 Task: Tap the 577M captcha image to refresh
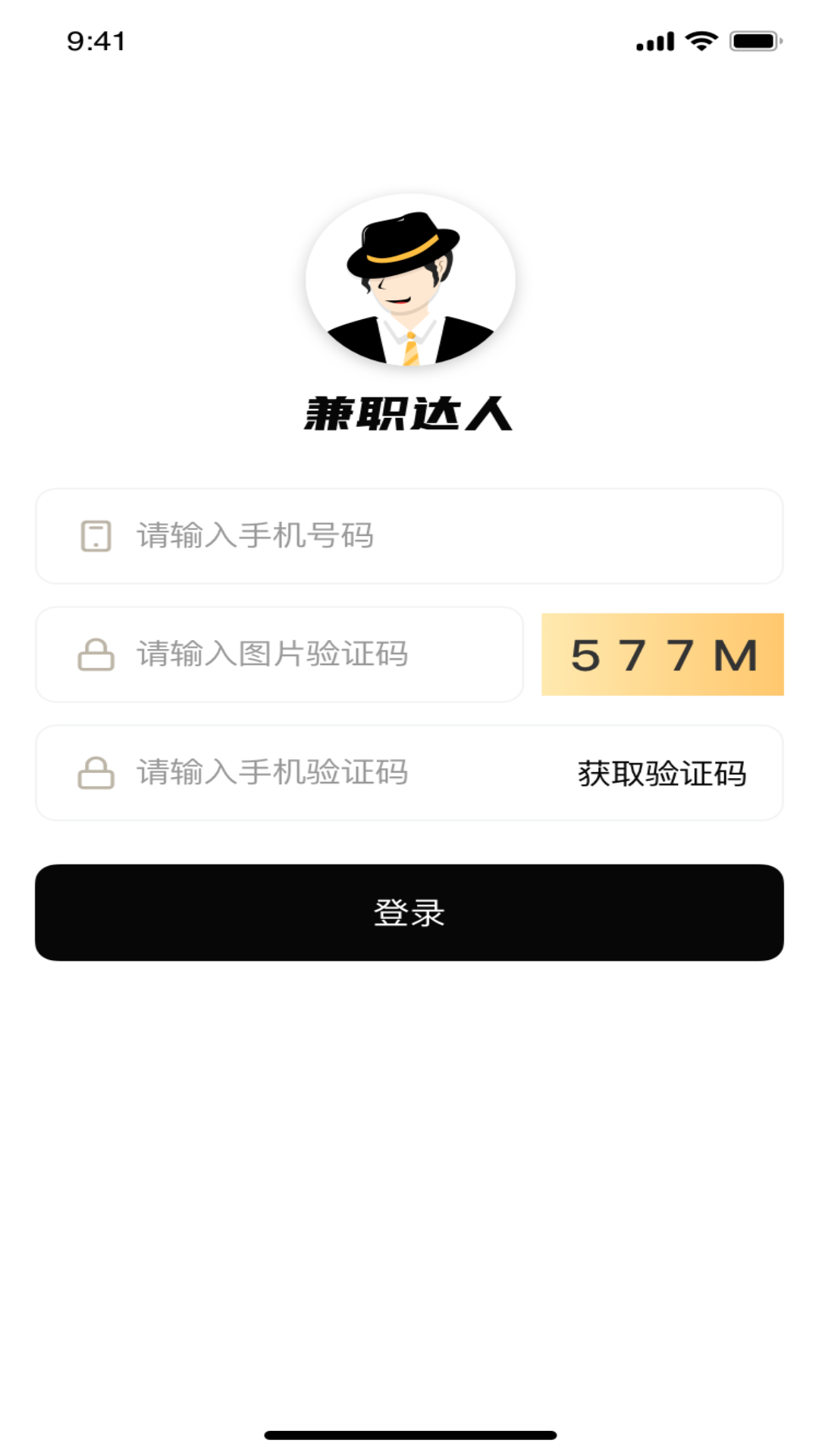[x=661, y=654]
